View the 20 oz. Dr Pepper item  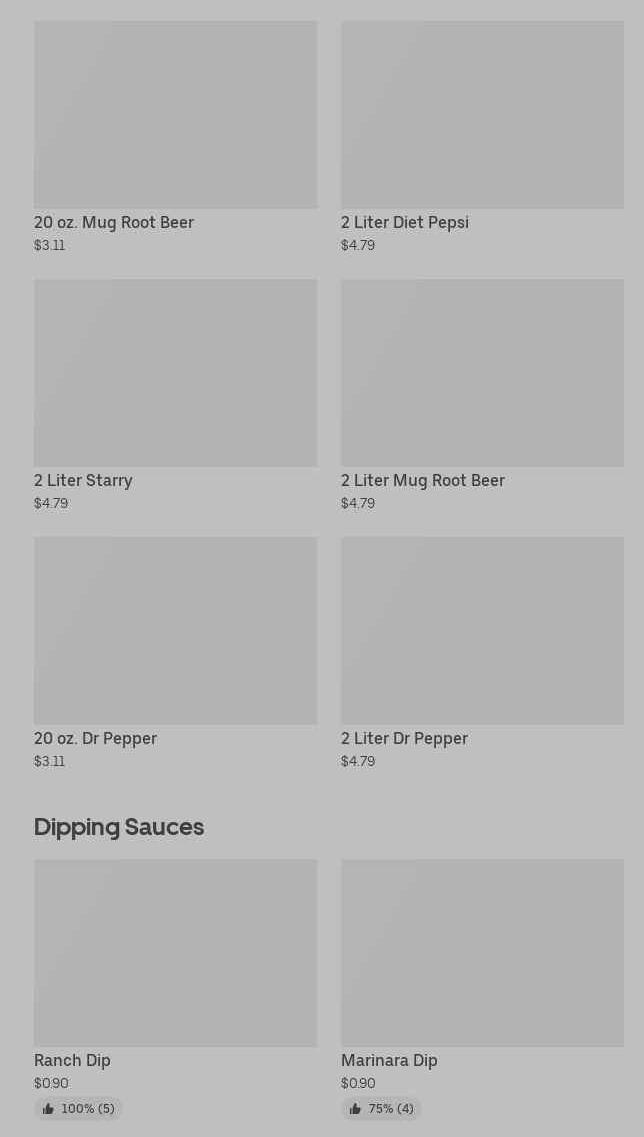(176, 653)
